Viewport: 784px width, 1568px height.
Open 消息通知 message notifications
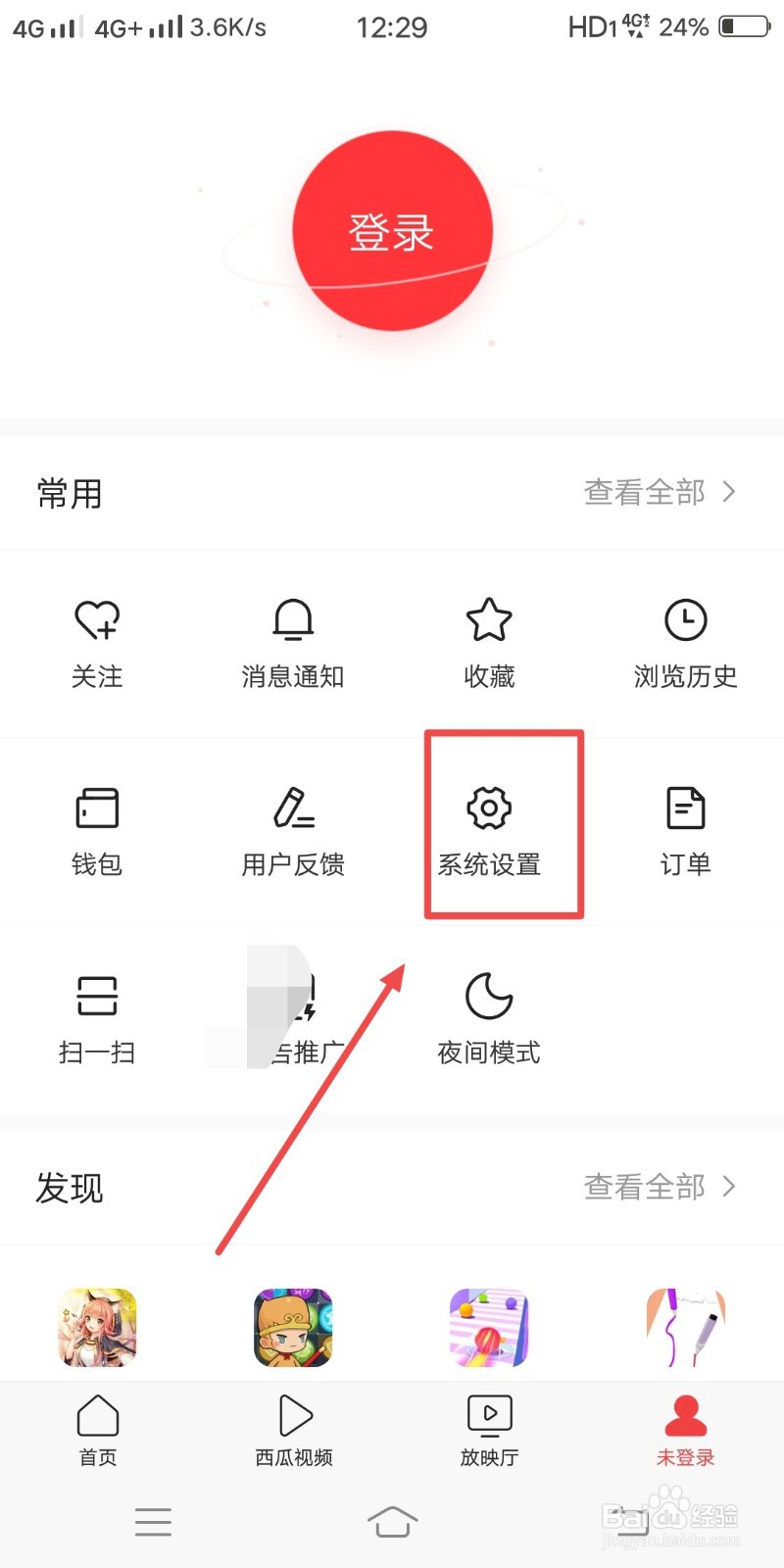pyautogui.click(x=292, y=642)
